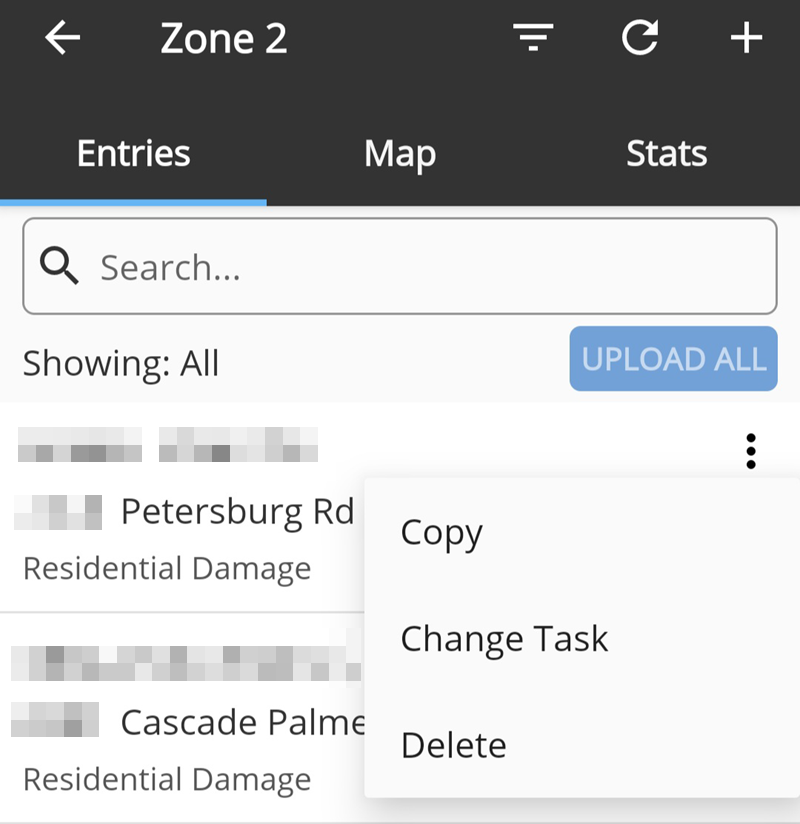Add a new entry with the plus icon
This screenshot has height=824, width=800.
coord(746,38)
